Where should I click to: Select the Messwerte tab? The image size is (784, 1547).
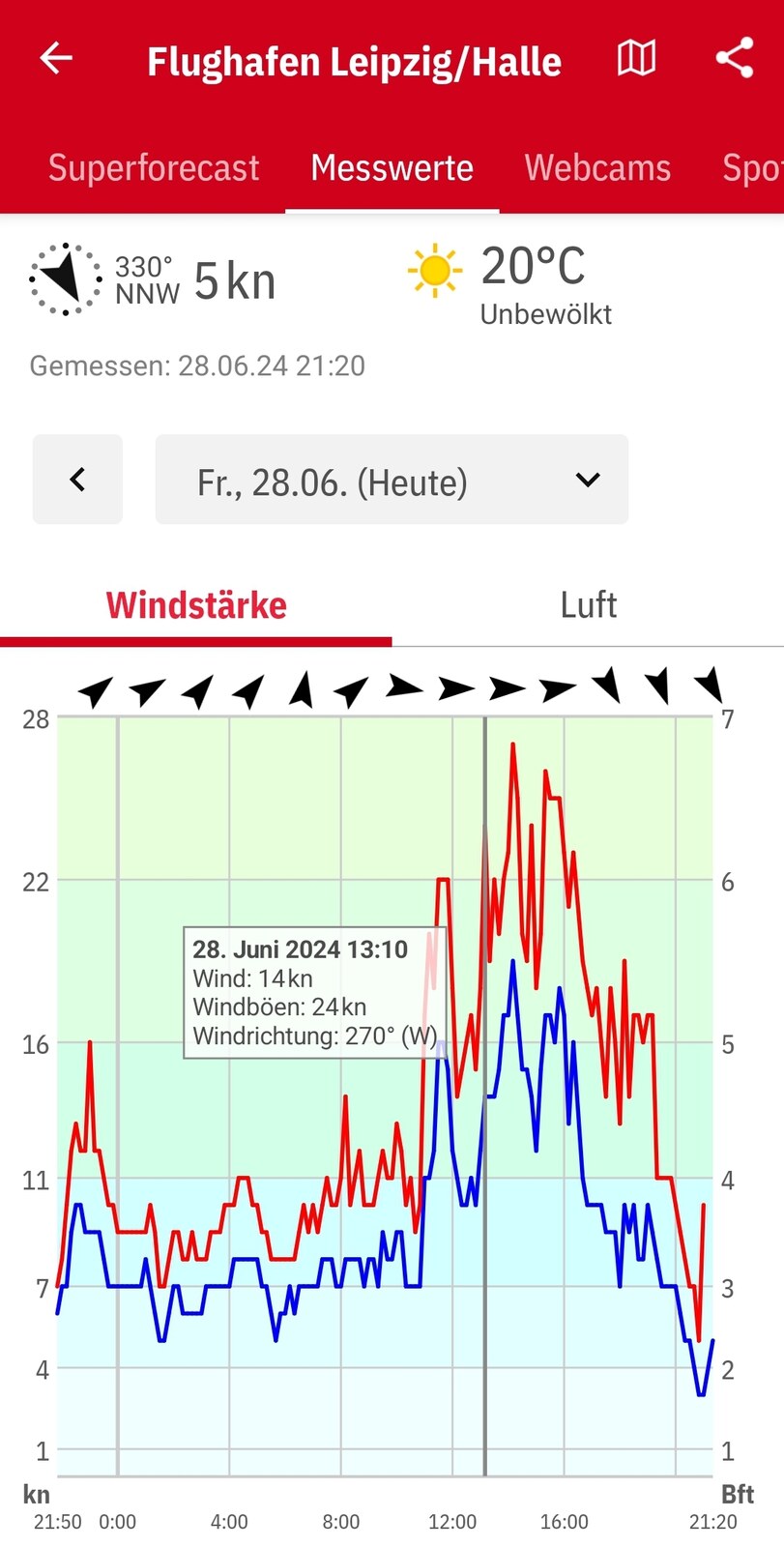392,168
